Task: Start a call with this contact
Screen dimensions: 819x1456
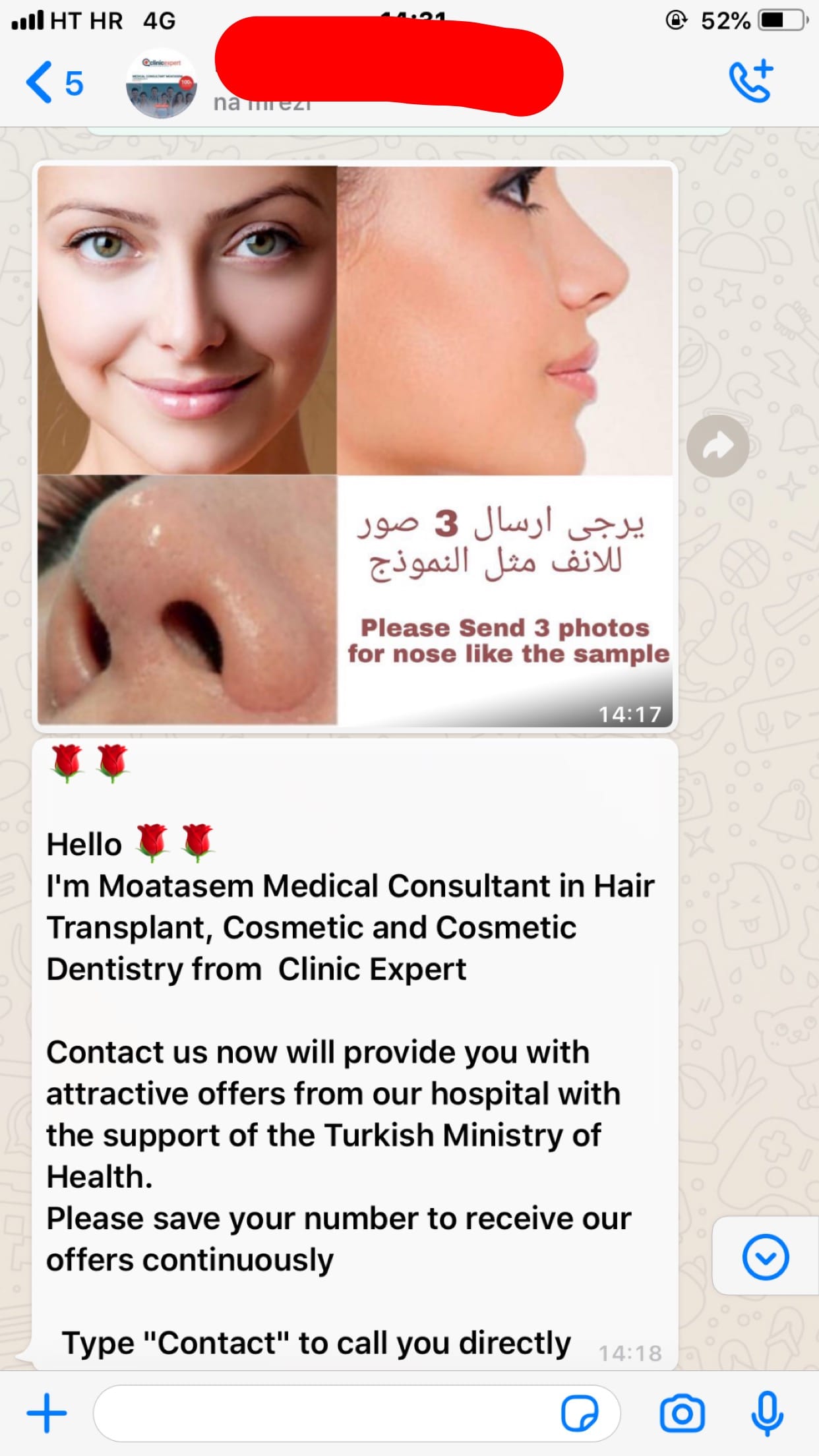Action: point(751,82)
